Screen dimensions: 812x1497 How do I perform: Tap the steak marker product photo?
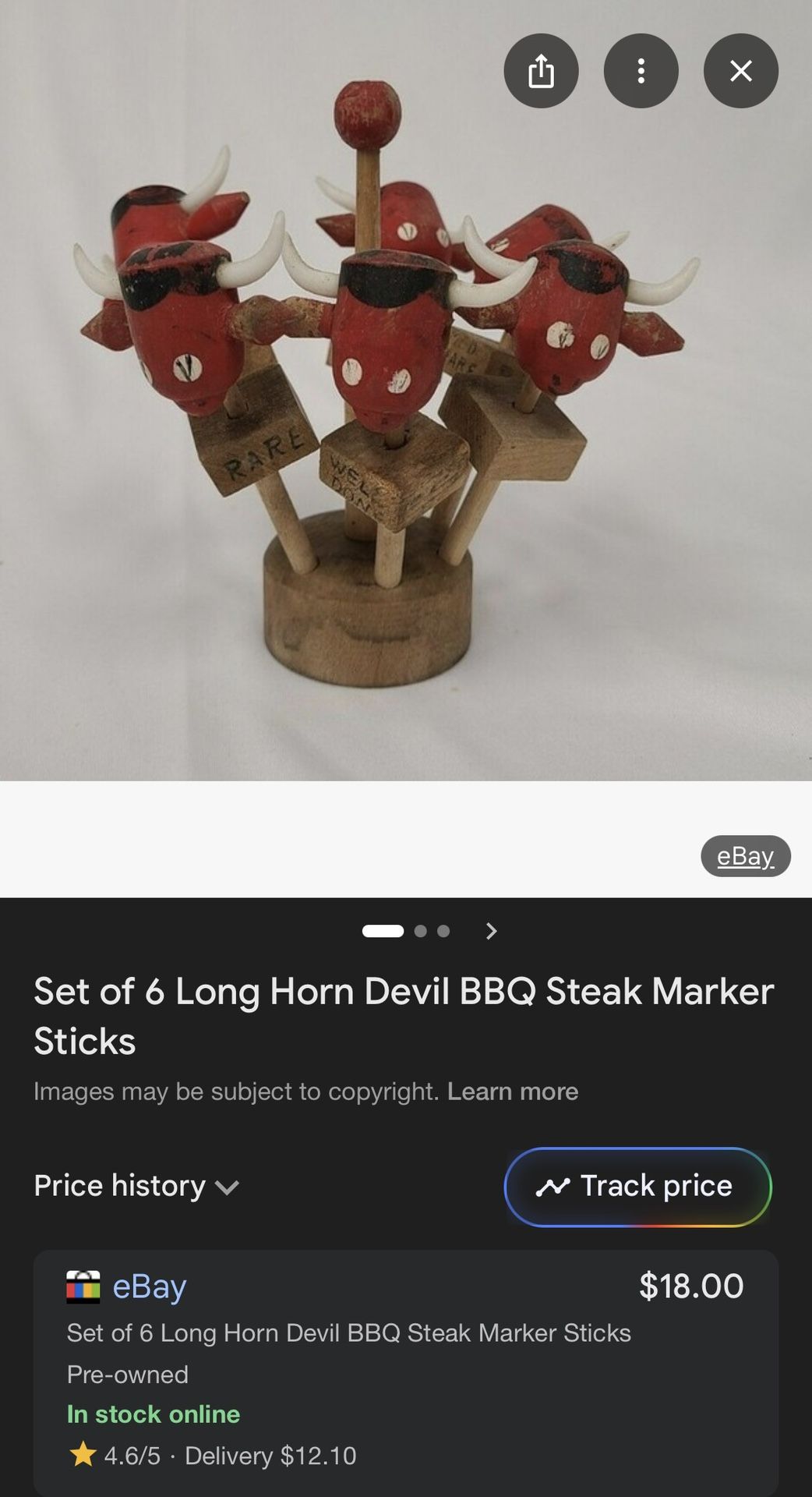(374, 390)
